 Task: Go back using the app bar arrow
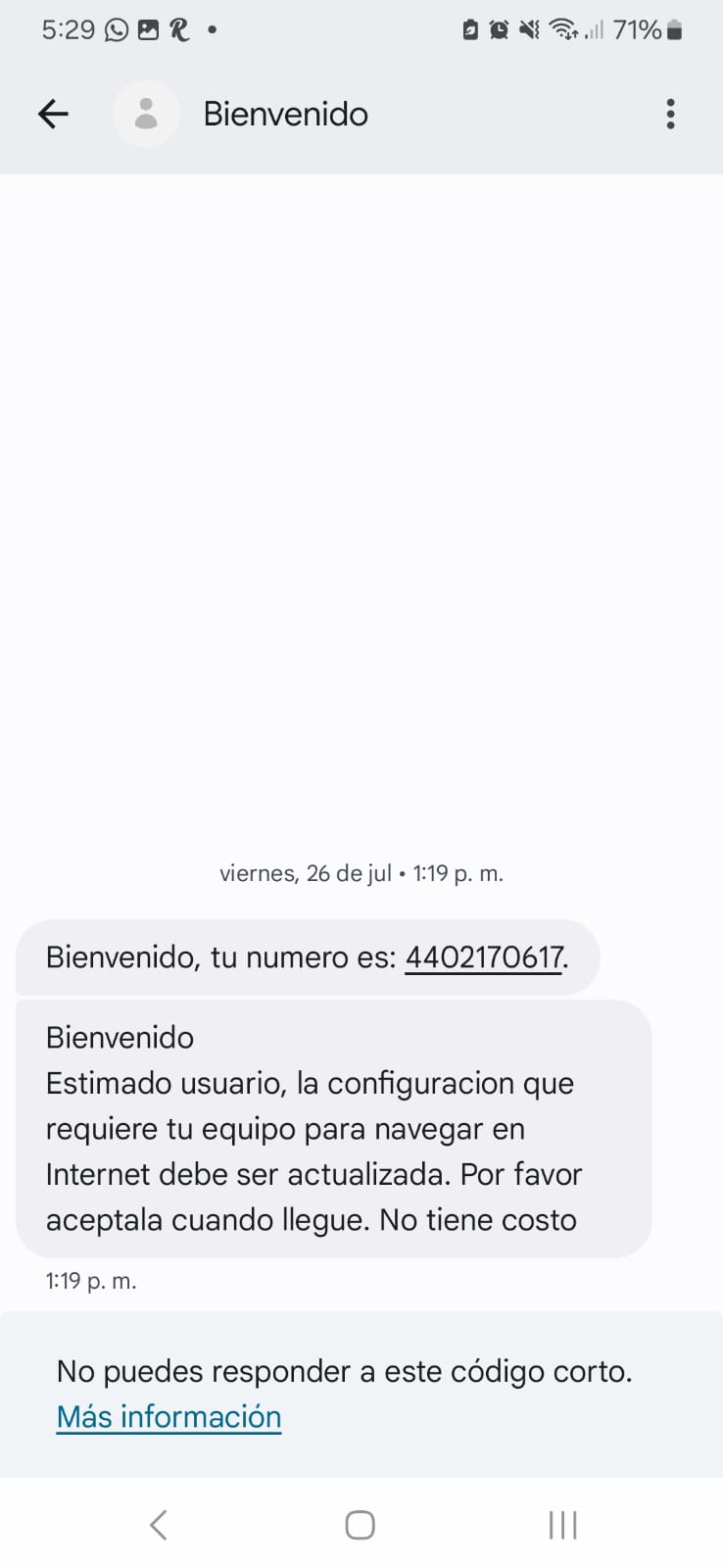coord(53,115)
